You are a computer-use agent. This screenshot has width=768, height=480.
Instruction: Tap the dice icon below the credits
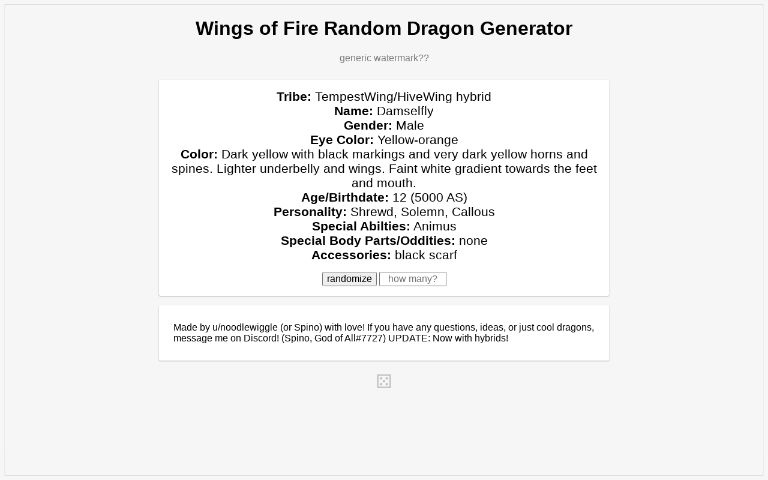[x=383, y=381]
